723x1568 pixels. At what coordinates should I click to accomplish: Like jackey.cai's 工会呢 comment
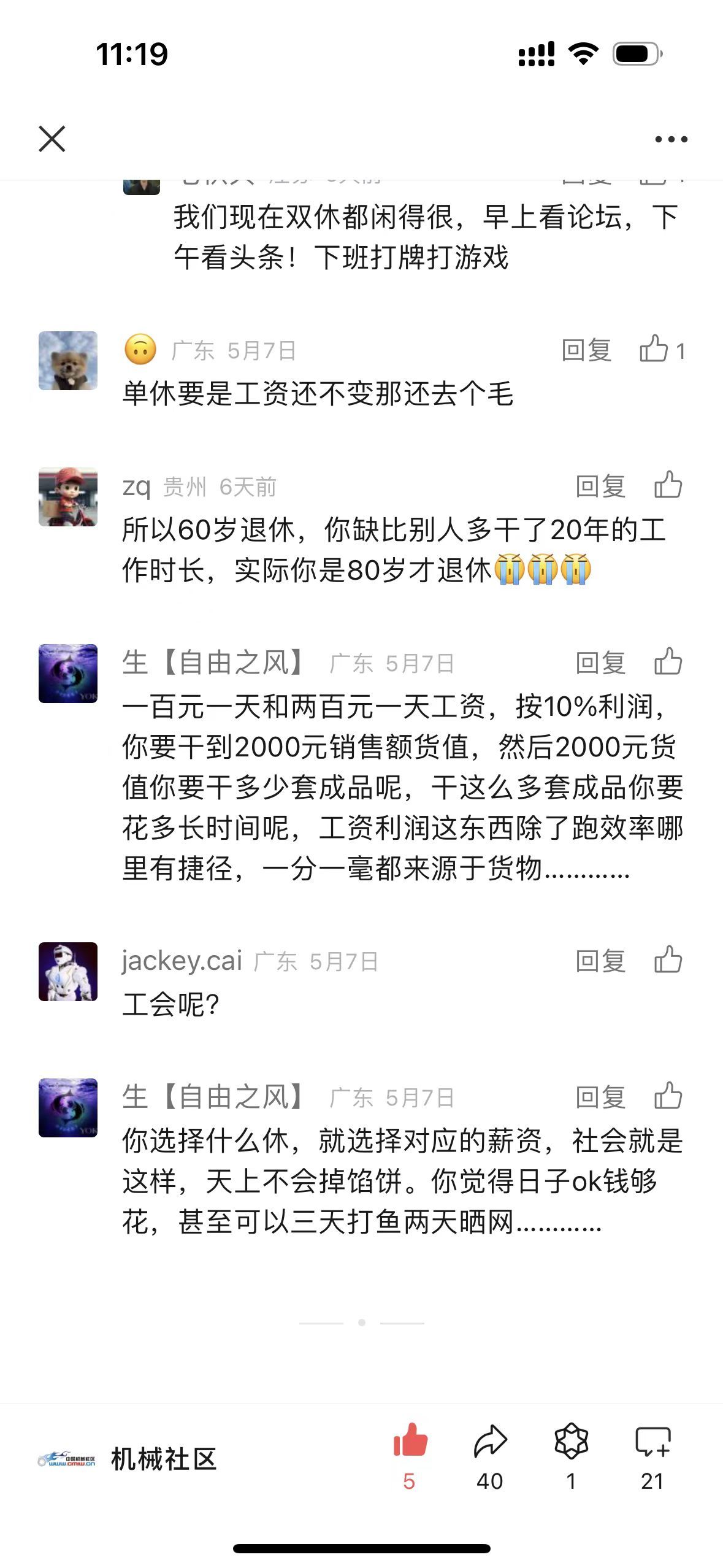click(x=668, y=960)
